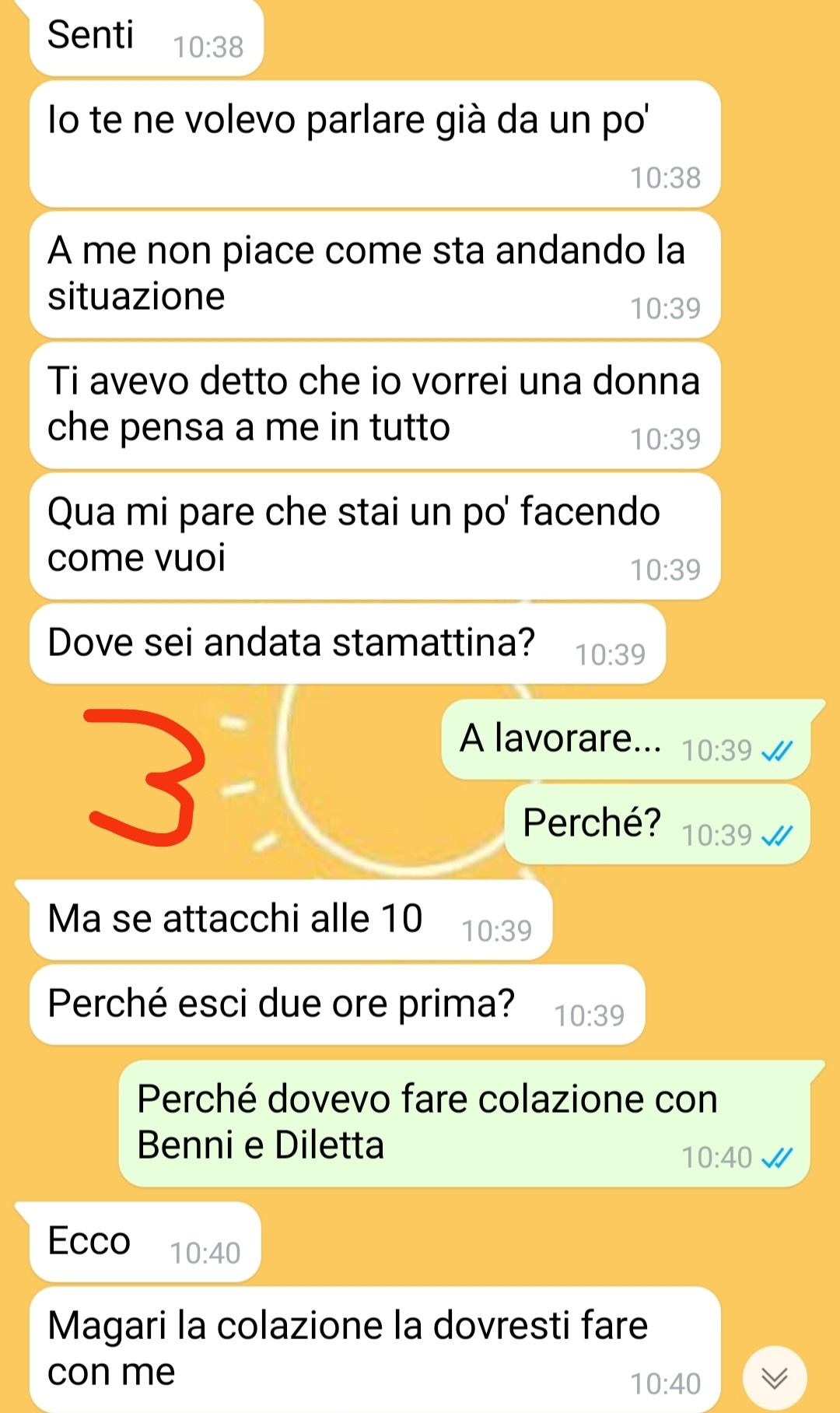Jump to latest messages with down arrow

(775, 1378)
